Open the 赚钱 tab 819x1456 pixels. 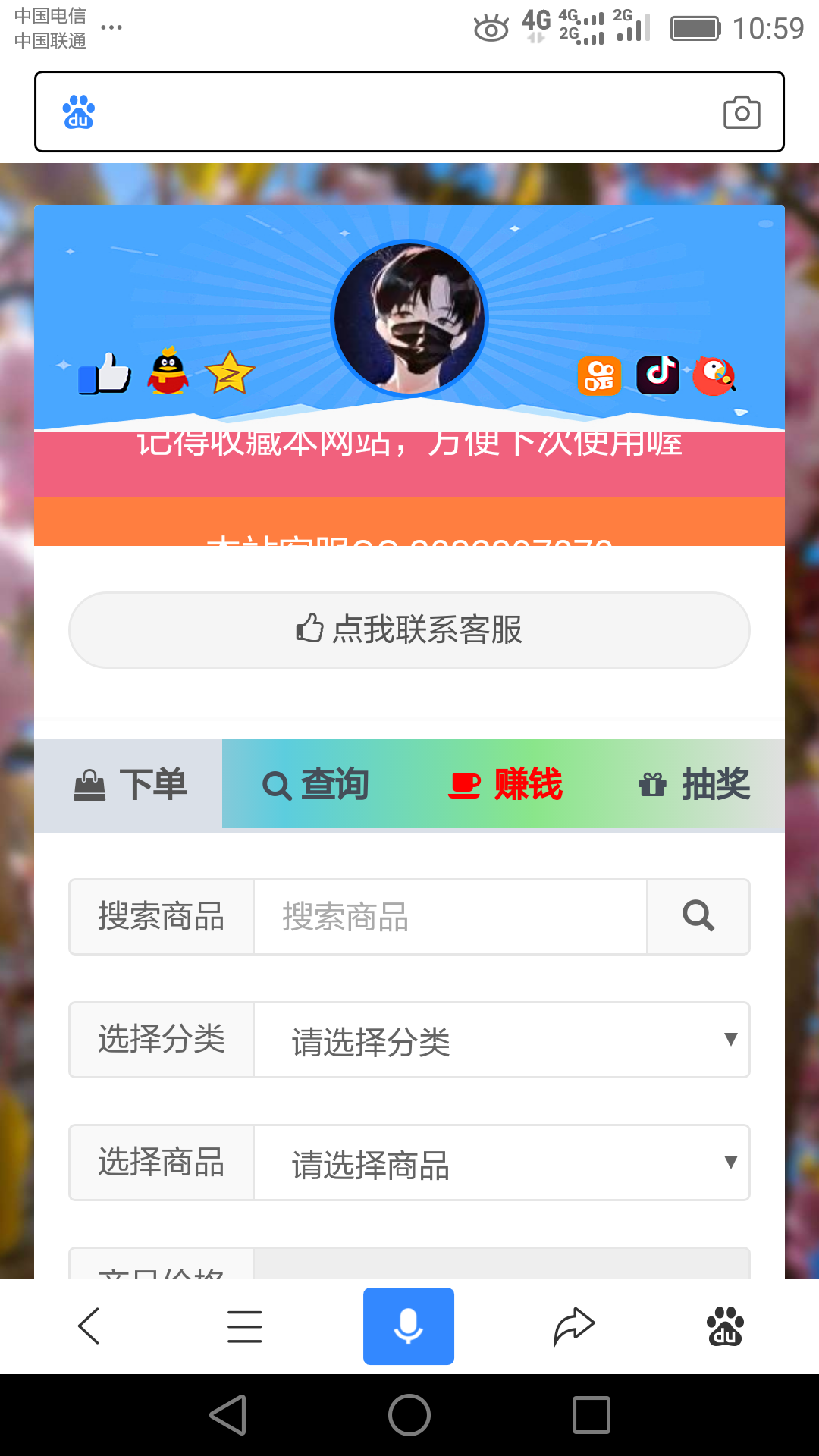505,785
